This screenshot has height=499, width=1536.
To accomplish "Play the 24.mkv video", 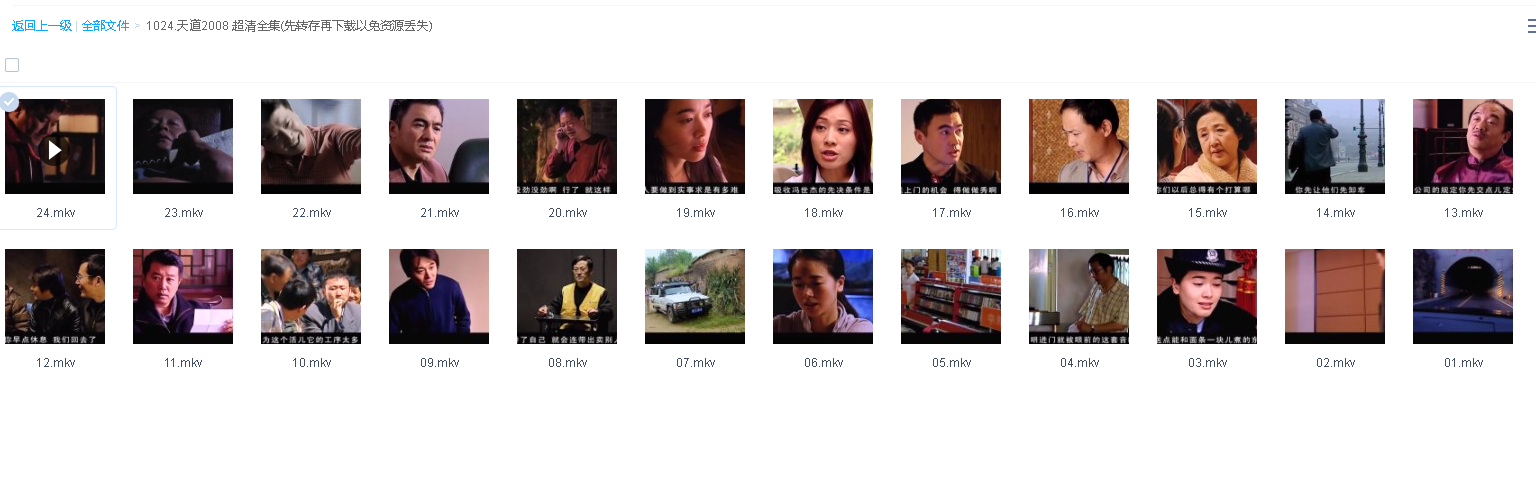I will [55, 149].
